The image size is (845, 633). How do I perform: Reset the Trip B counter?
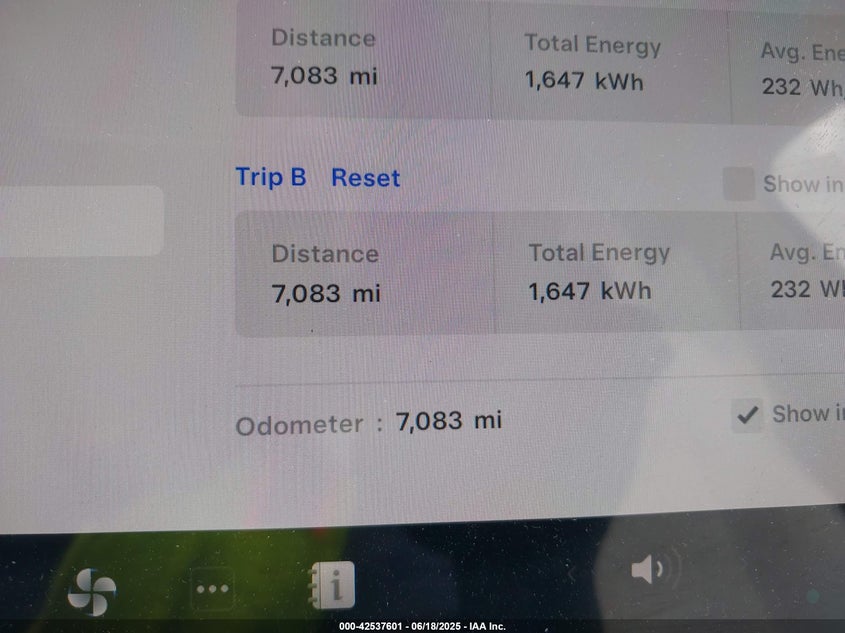[x=365, y=178]
